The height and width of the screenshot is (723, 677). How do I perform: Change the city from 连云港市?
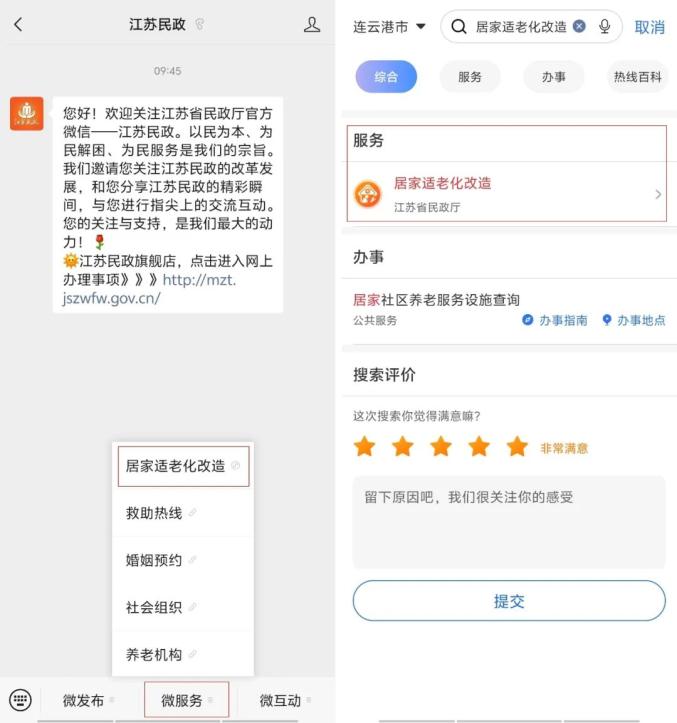(389, 27)
